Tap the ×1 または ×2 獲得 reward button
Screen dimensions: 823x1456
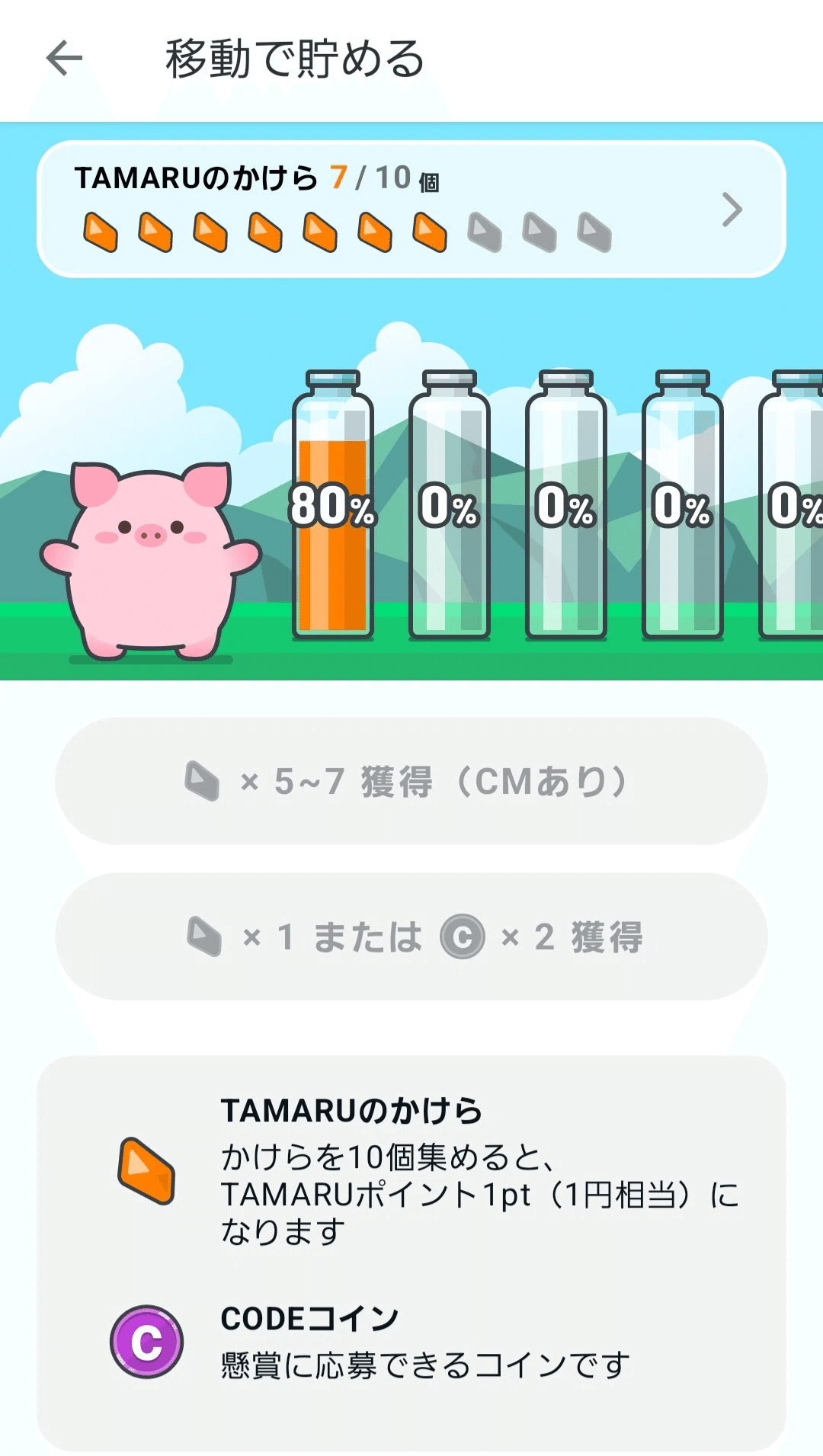pos(411,938)
